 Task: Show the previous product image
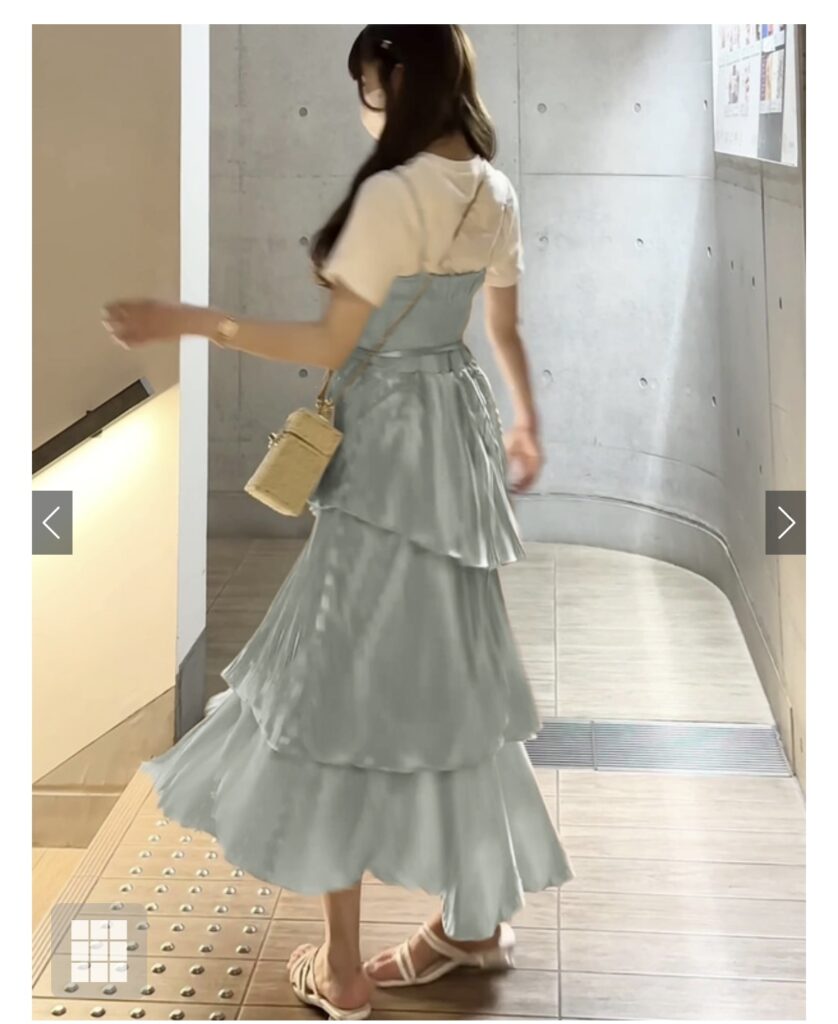point(52,522)
